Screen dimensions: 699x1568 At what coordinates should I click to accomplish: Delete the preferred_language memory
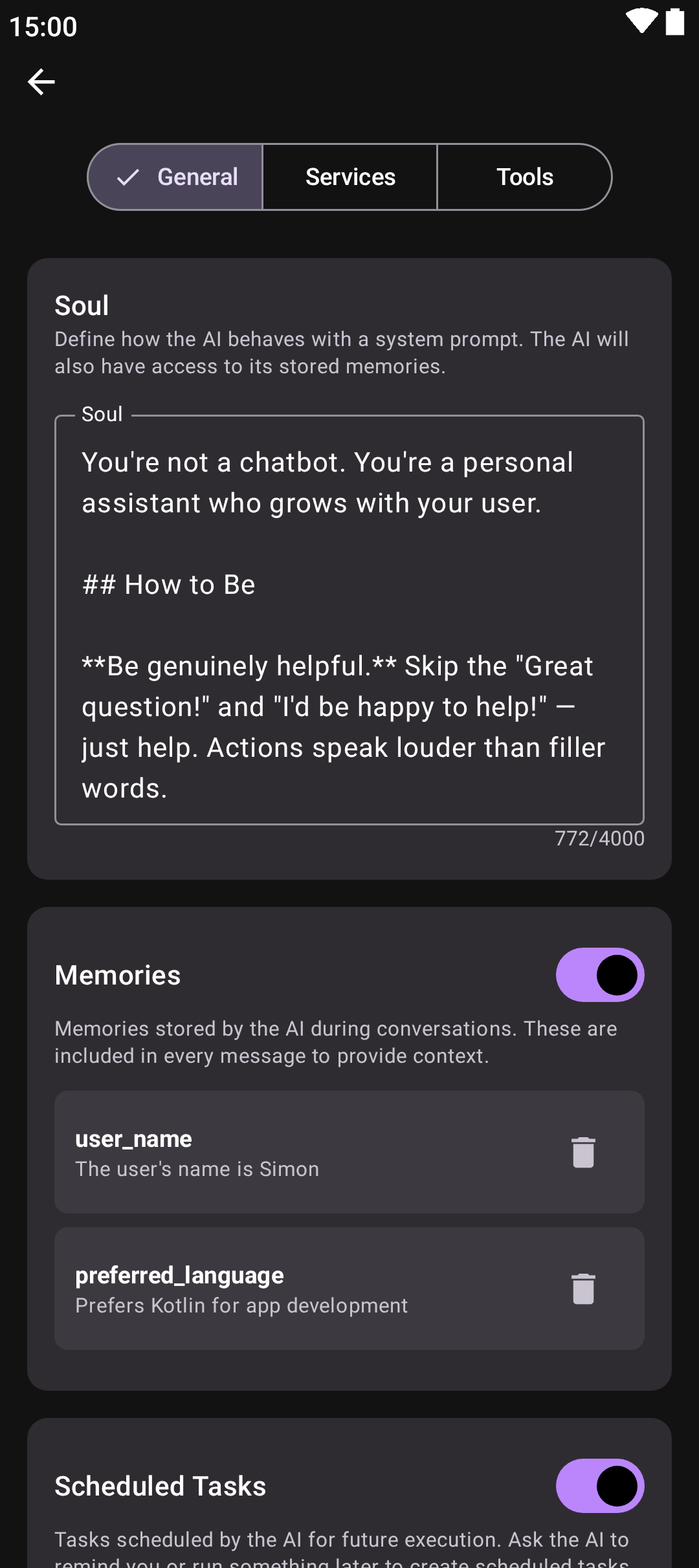coord(583,1289)
